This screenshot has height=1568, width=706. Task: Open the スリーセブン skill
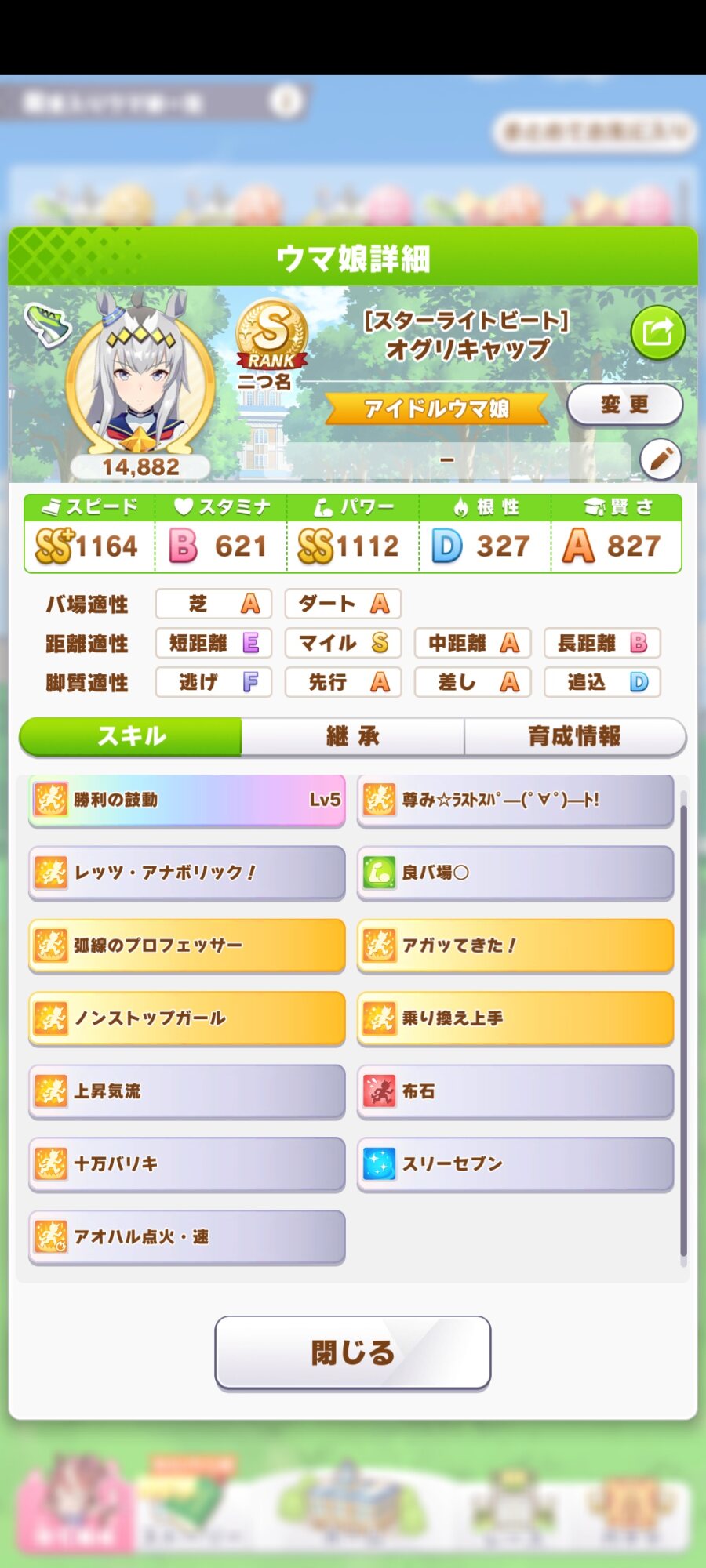tap(515, 1164)
